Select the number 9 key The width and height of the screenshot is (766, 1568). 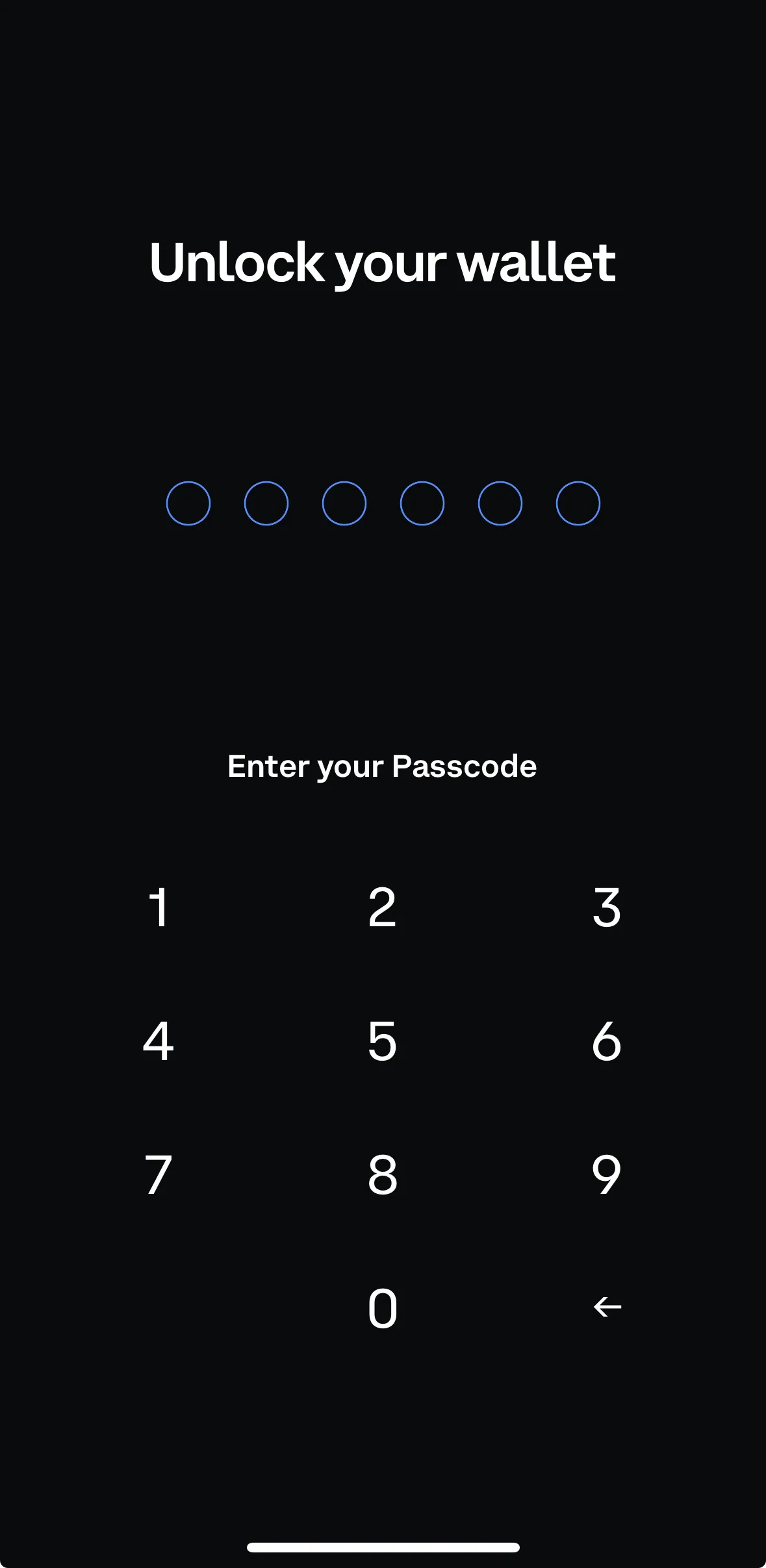(x=606, y=1176)
